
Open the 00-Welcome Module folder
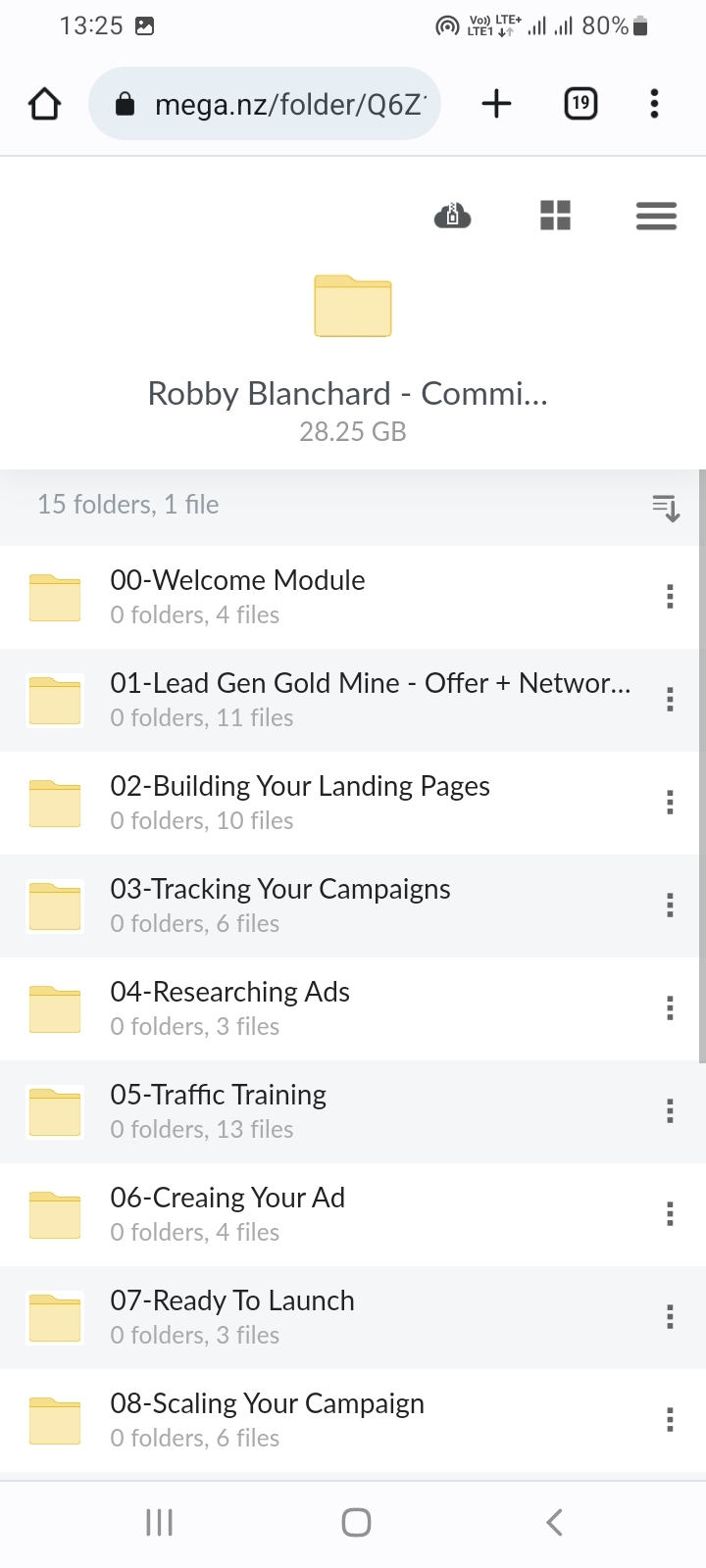click(x=237, y=596)
